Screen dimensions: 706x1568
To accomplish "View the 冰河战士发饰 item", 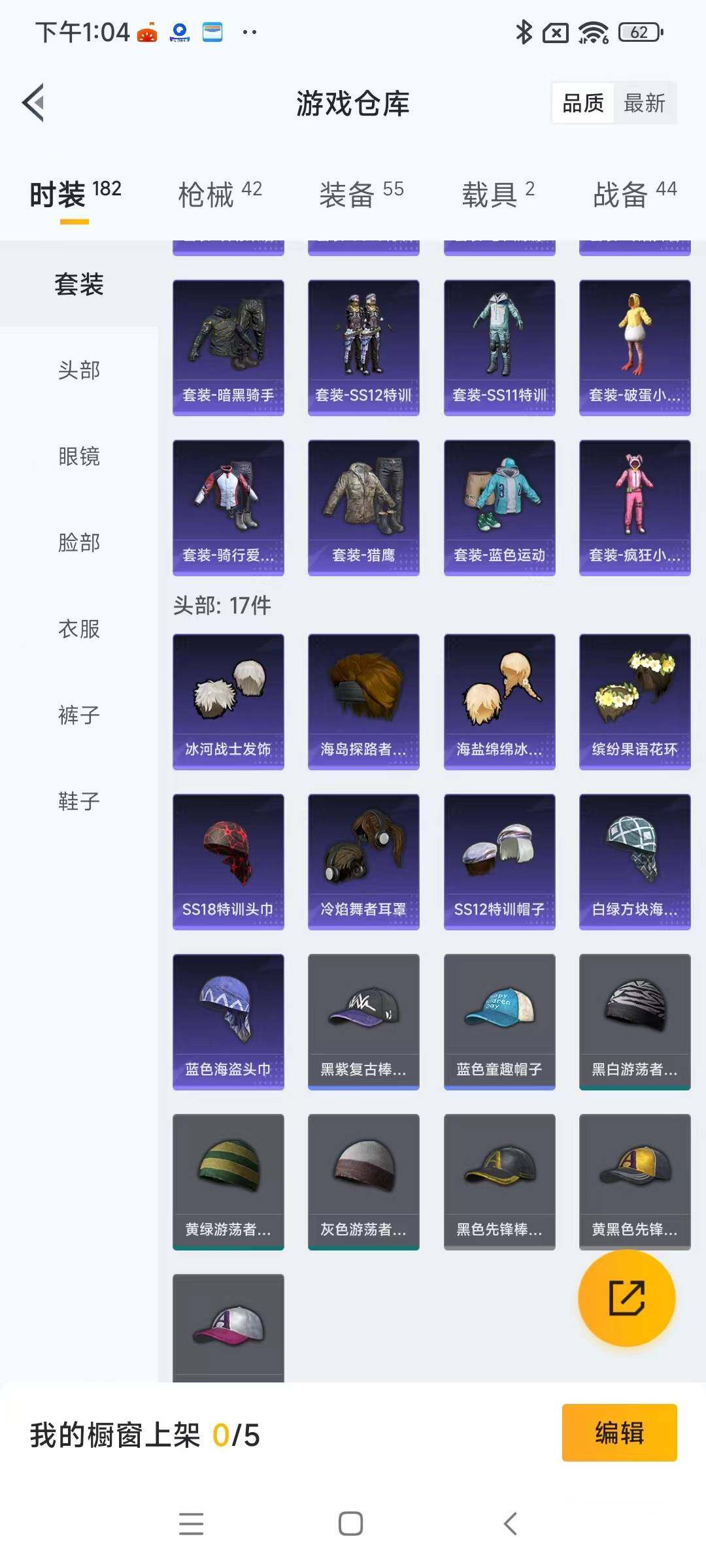I will coord(228,701).
